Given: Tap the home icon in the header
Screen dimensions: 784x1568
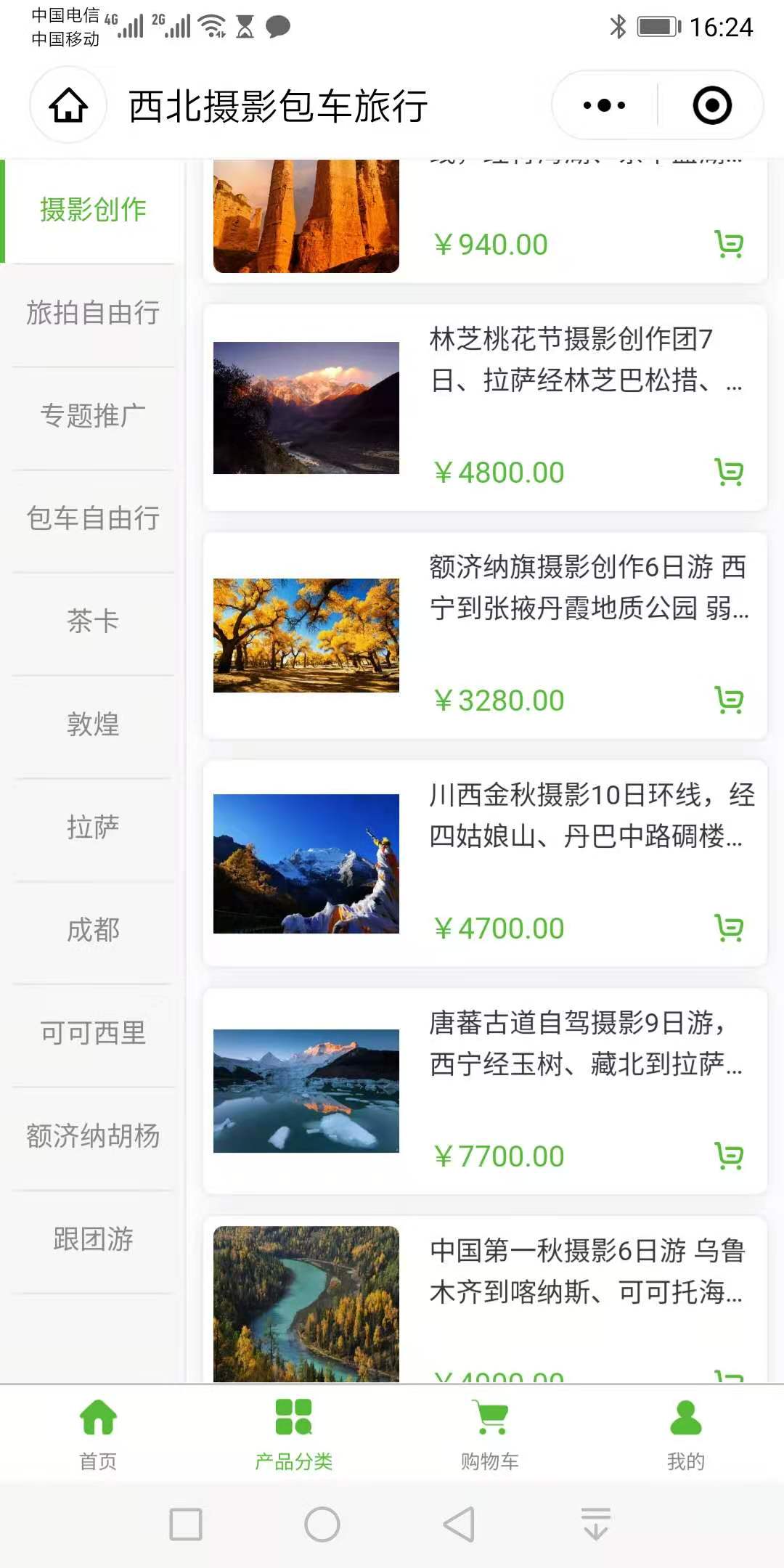Looking at the screenshot, I should pyautogui.click(x=68, y=105).
